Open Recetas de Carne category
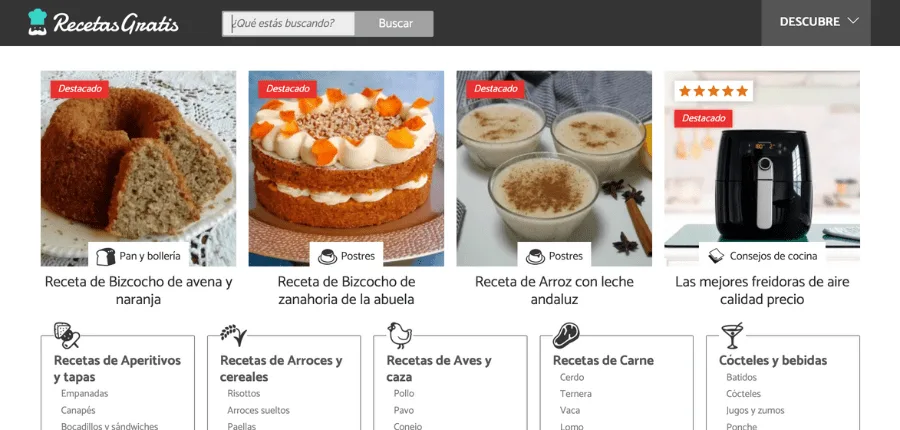Screen dimensions: 900x430 [x=603, y=360]
